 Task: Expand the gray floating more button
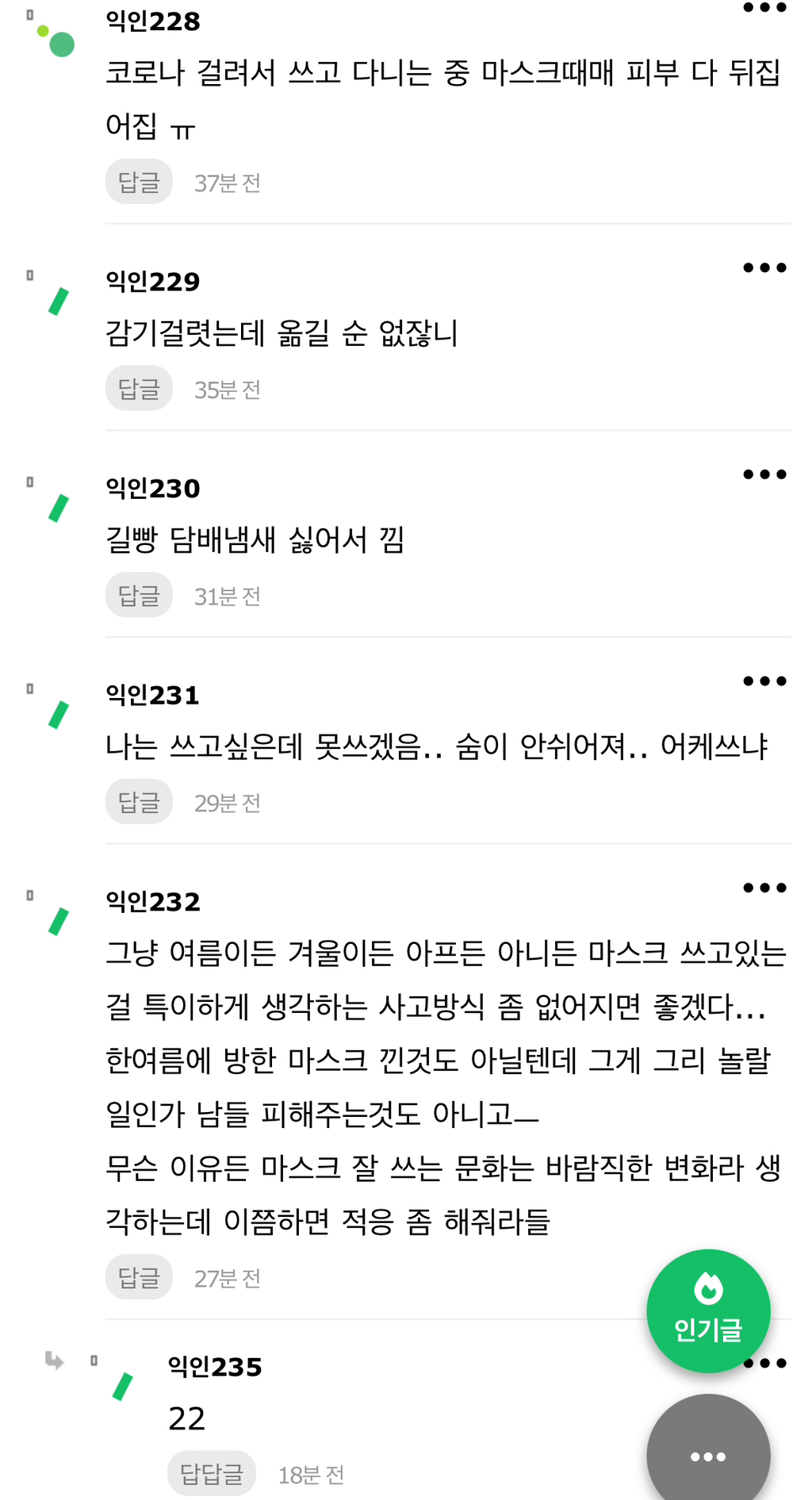coord(707,1456)
